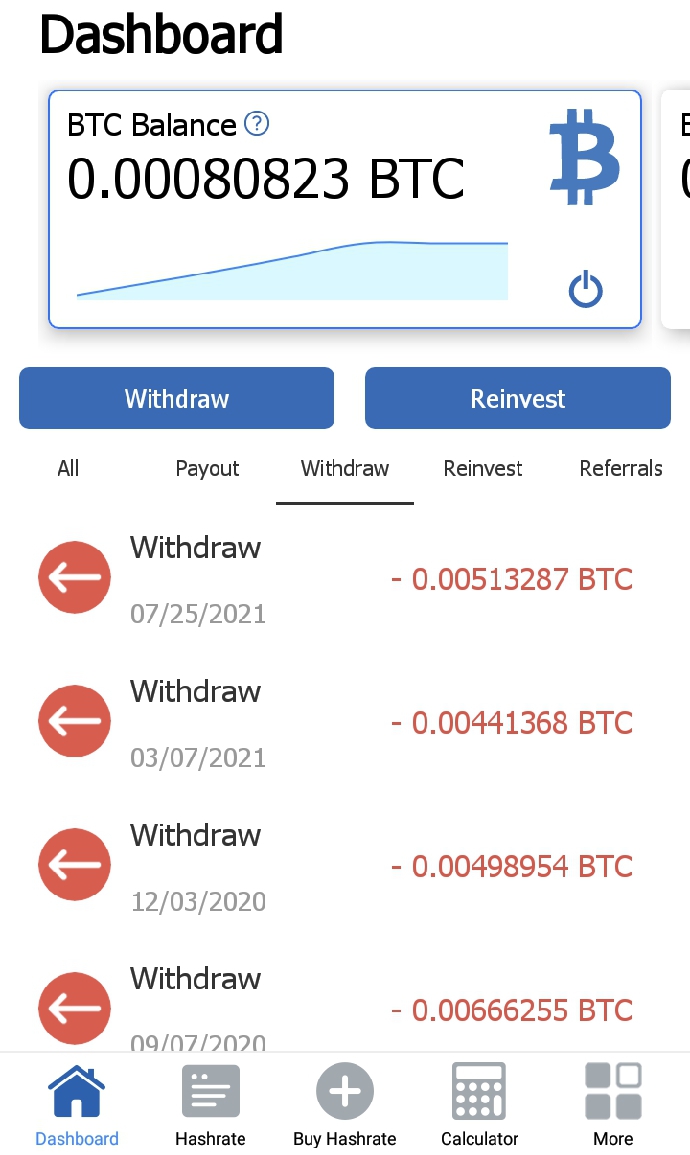The height and width of the screenshot is (1155, 690).
Task: Open the Hashrate tab
Action: coord(210,1104)
